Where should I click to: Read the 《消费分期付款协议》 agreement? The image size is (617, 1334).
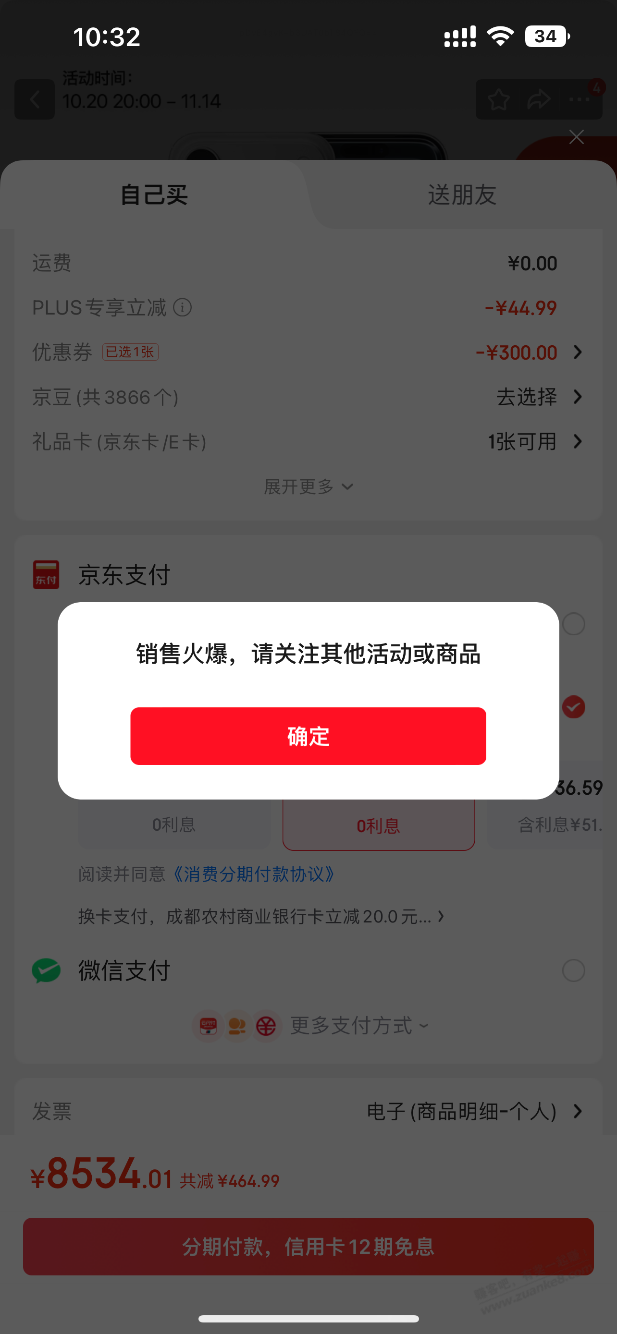[x=254, y=874]
